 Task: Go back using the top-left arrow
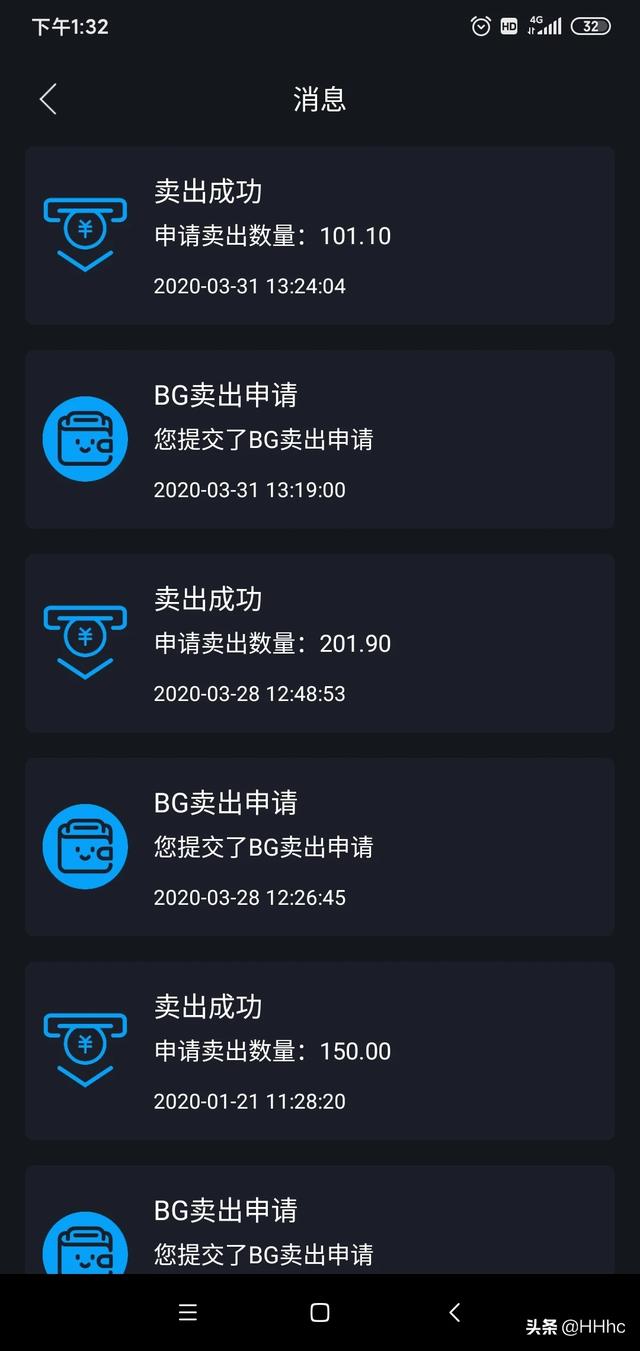[48, 99]
